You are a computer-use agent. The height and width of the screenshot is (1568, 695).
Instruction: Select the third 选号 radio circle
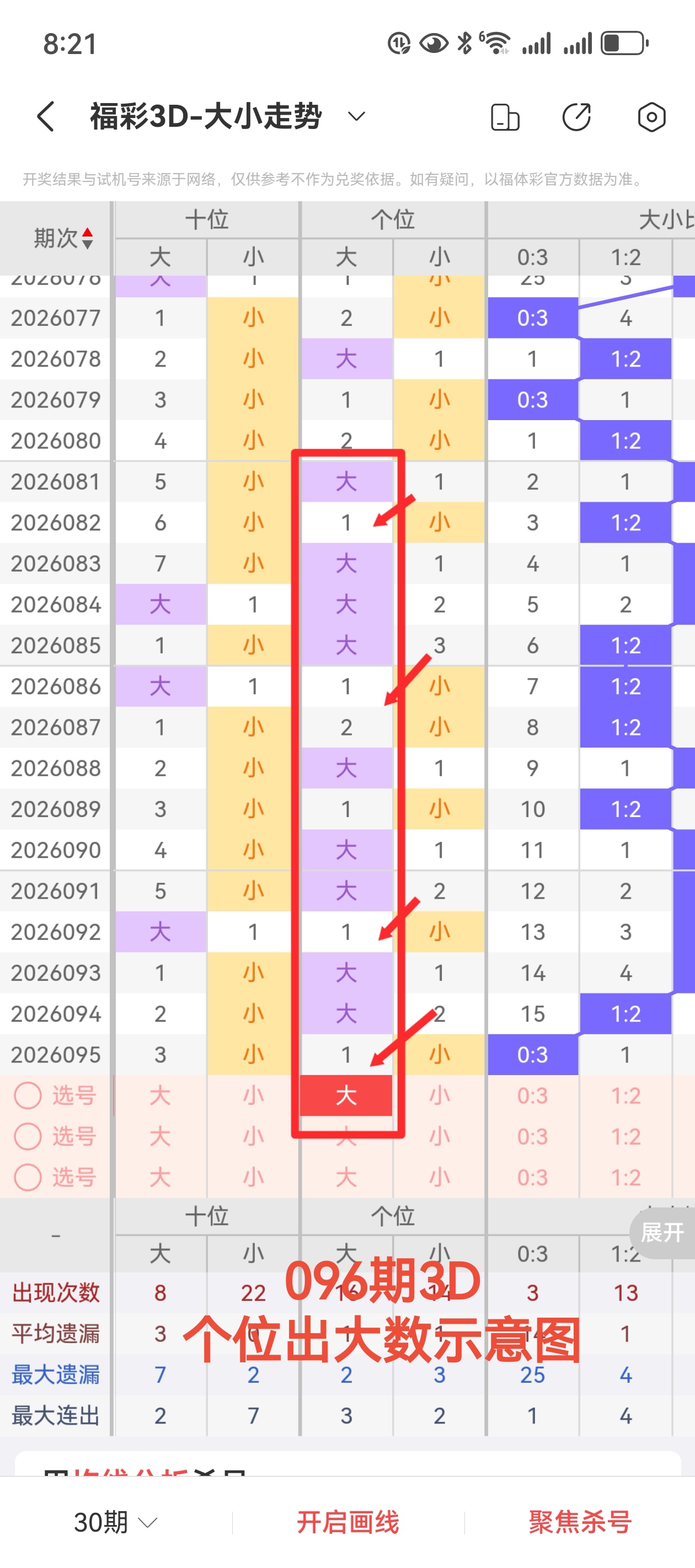(27, 1177)
